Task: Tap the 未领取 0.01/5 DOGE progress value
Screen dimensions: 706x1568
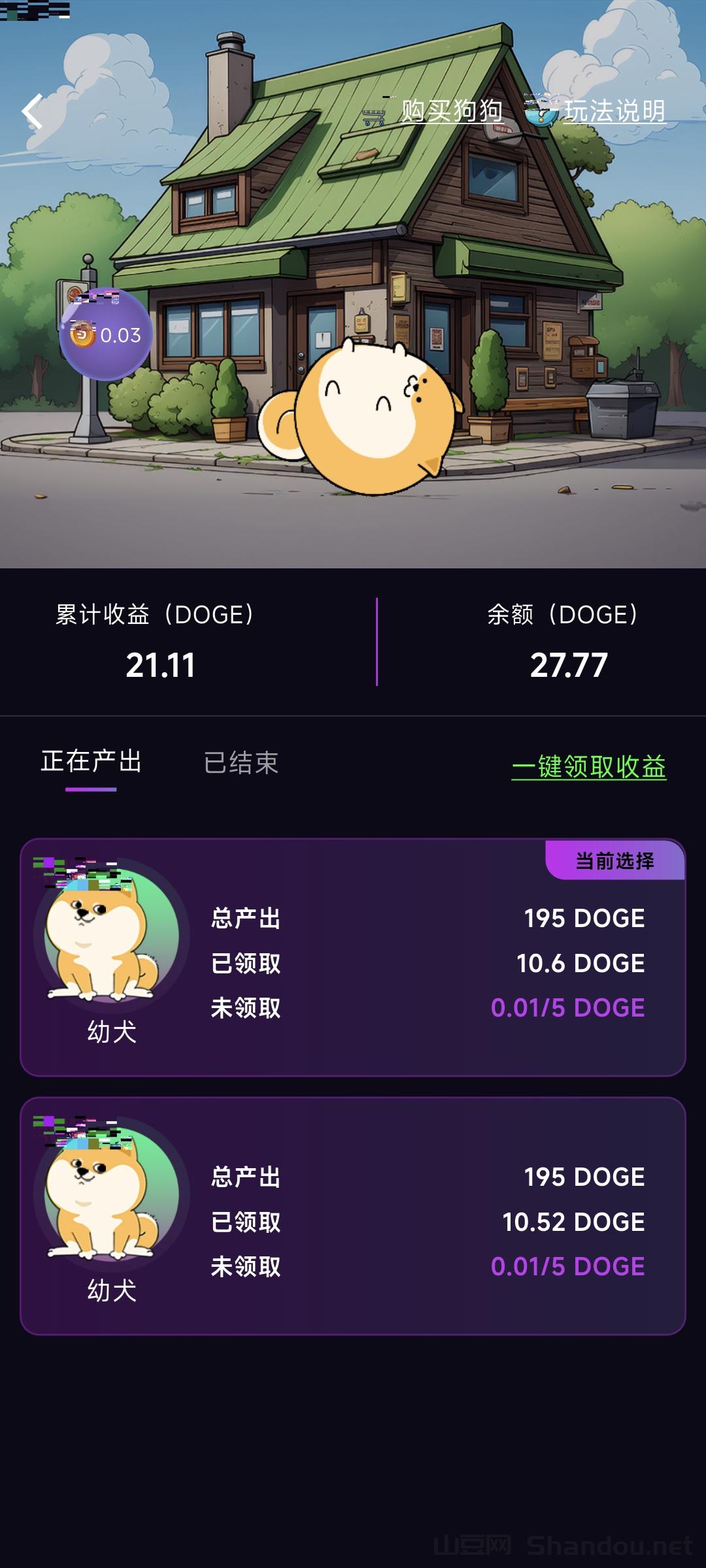Action: (x=566, y=1007)
